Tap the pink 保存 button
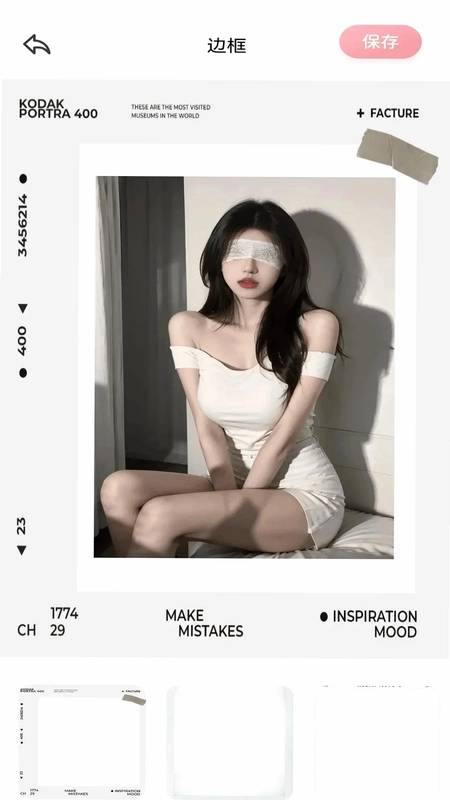The height and width of the screenshot is (800, 450). 380,42
